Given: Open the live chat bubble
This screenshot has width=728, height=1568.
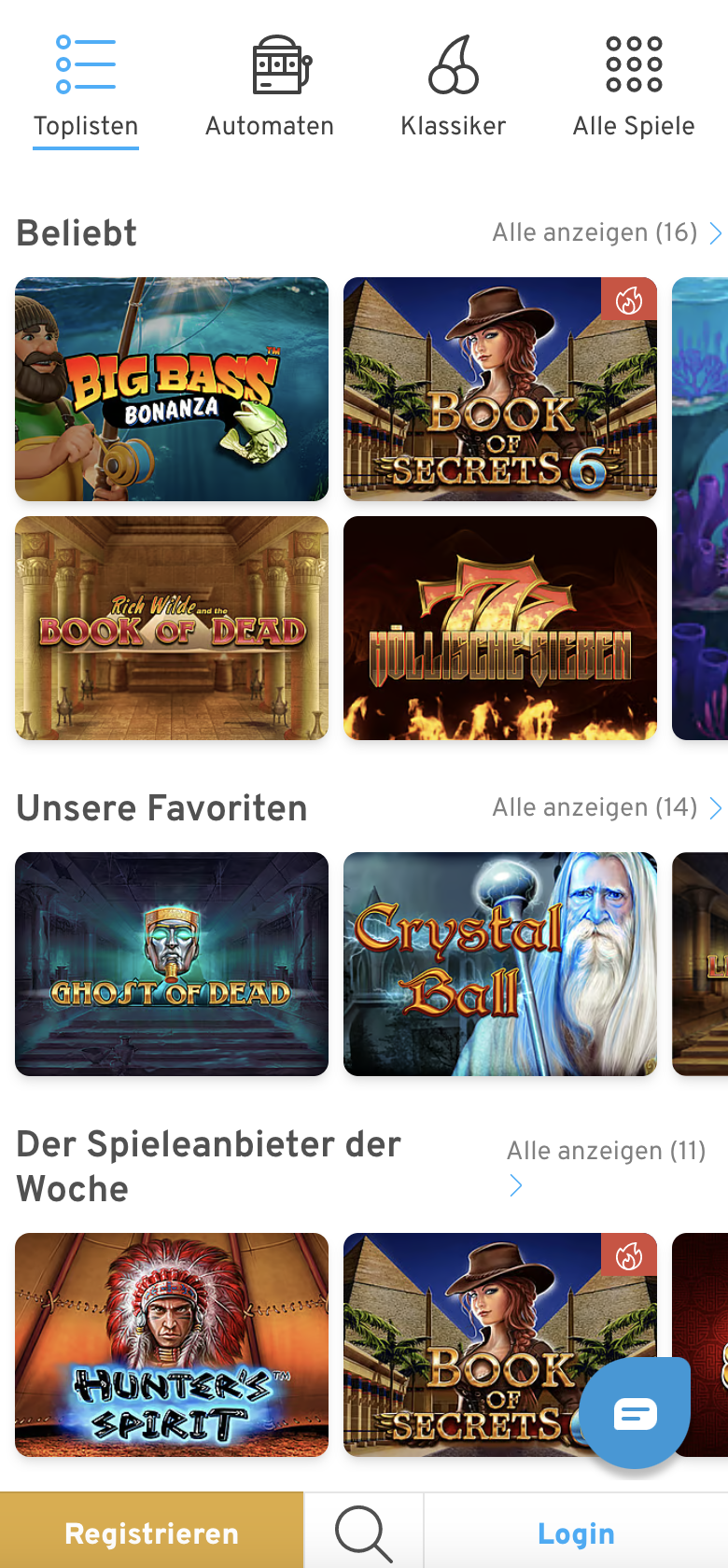Looking at the screenshot, I should [x=635, y=1414].
